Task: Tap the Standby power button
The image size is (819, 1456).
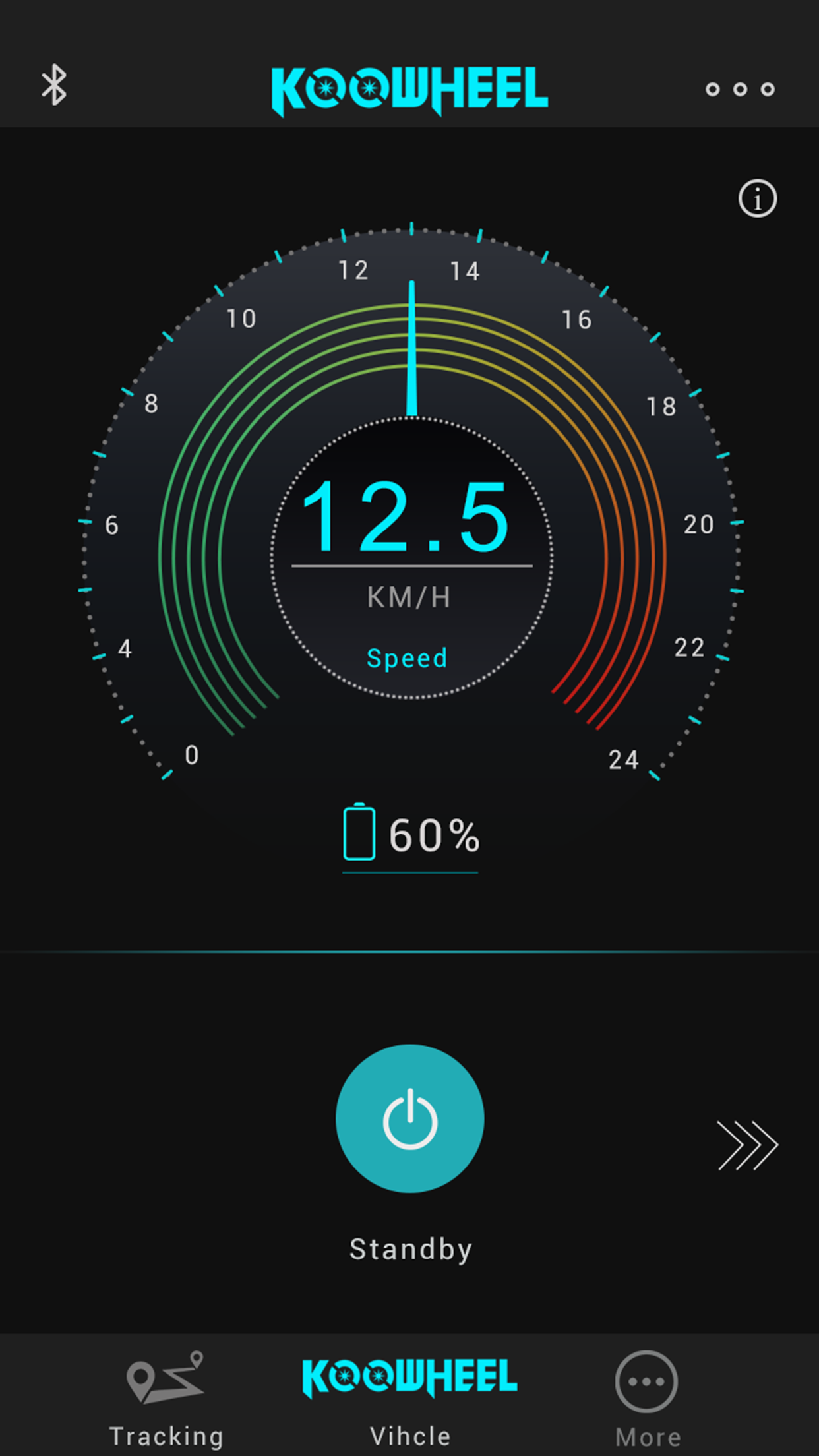Action: point(410,1118)
